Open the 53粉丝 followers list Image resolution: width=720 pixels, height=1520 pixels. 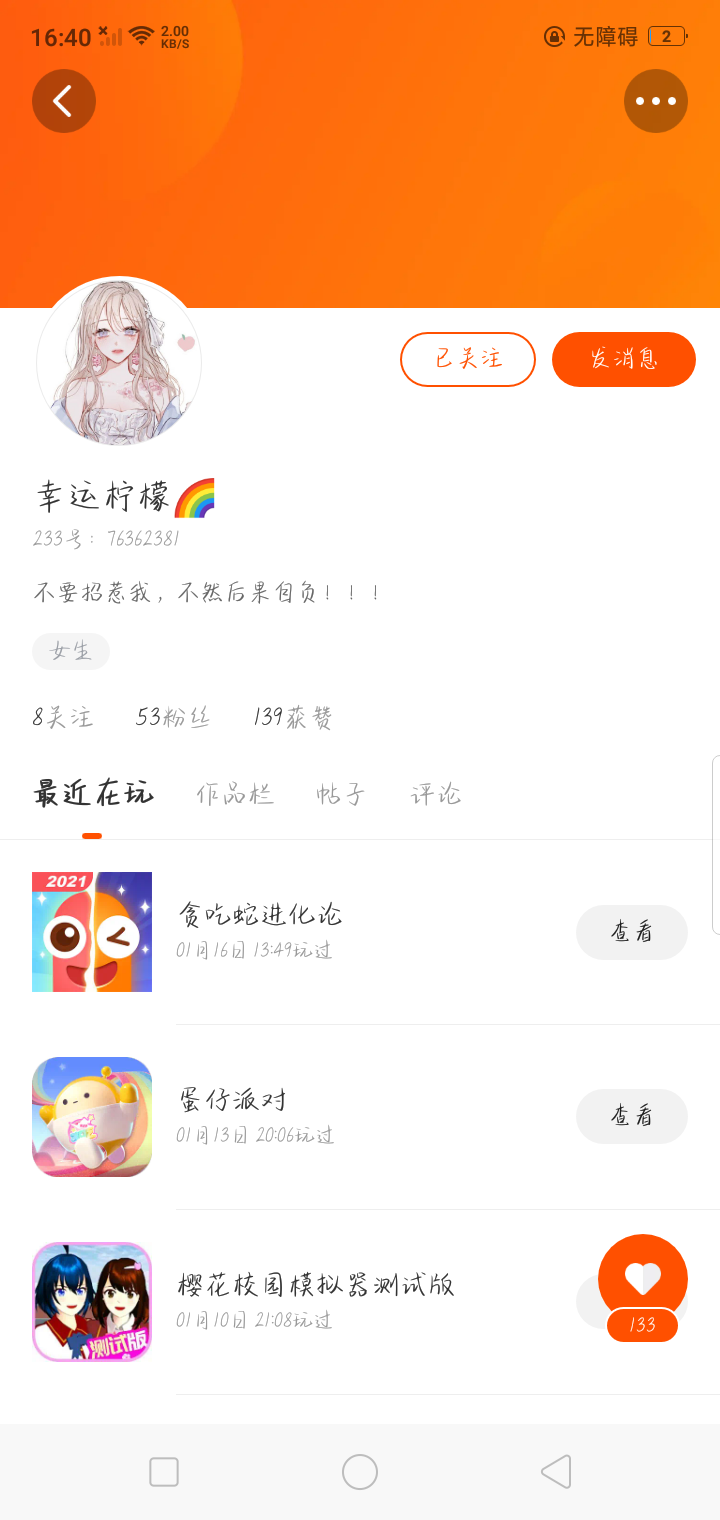pyautogui.click(x=173, y=717)
